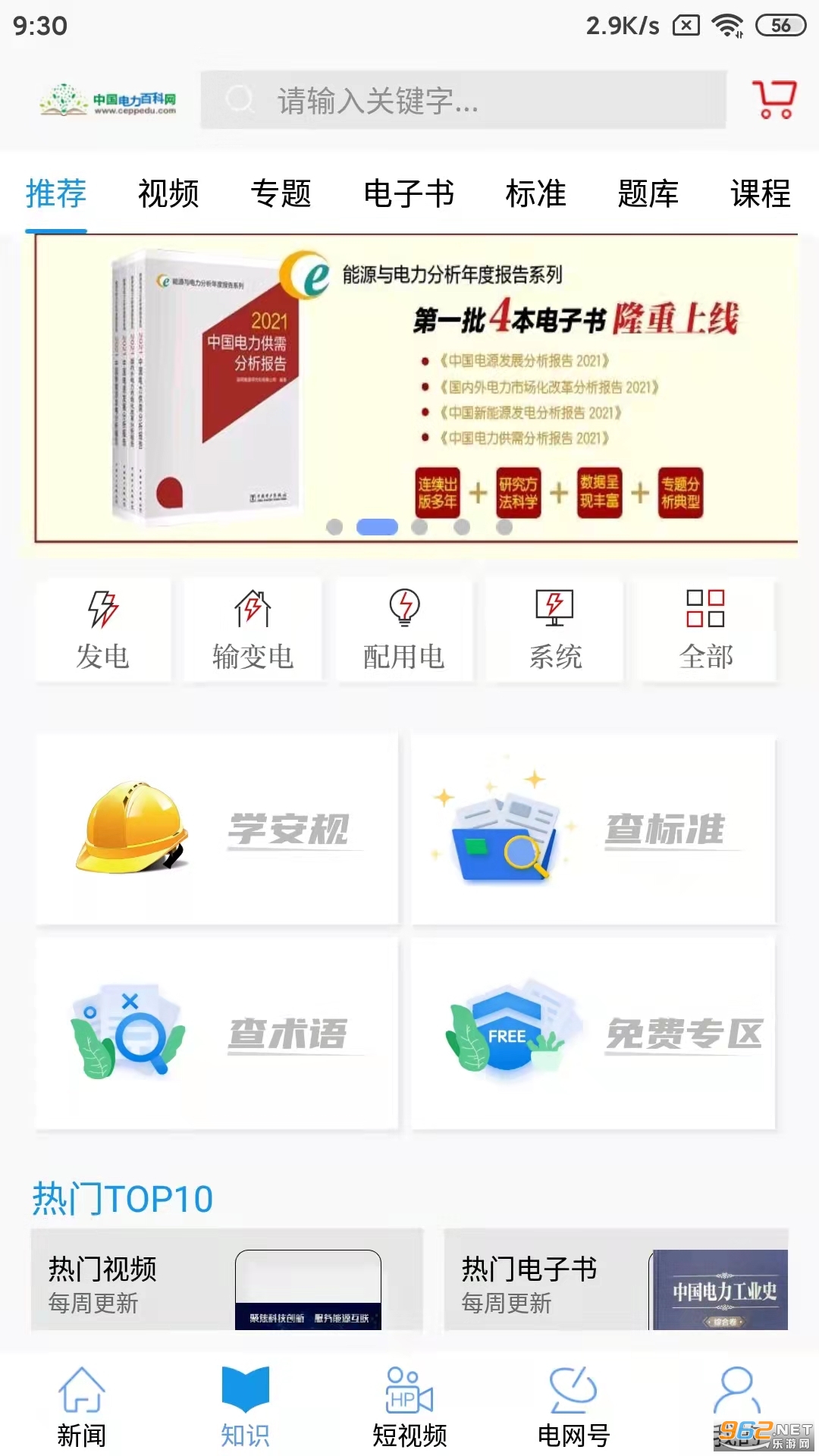
Task: Open the 查标准 card
Action: pos(593,829)
